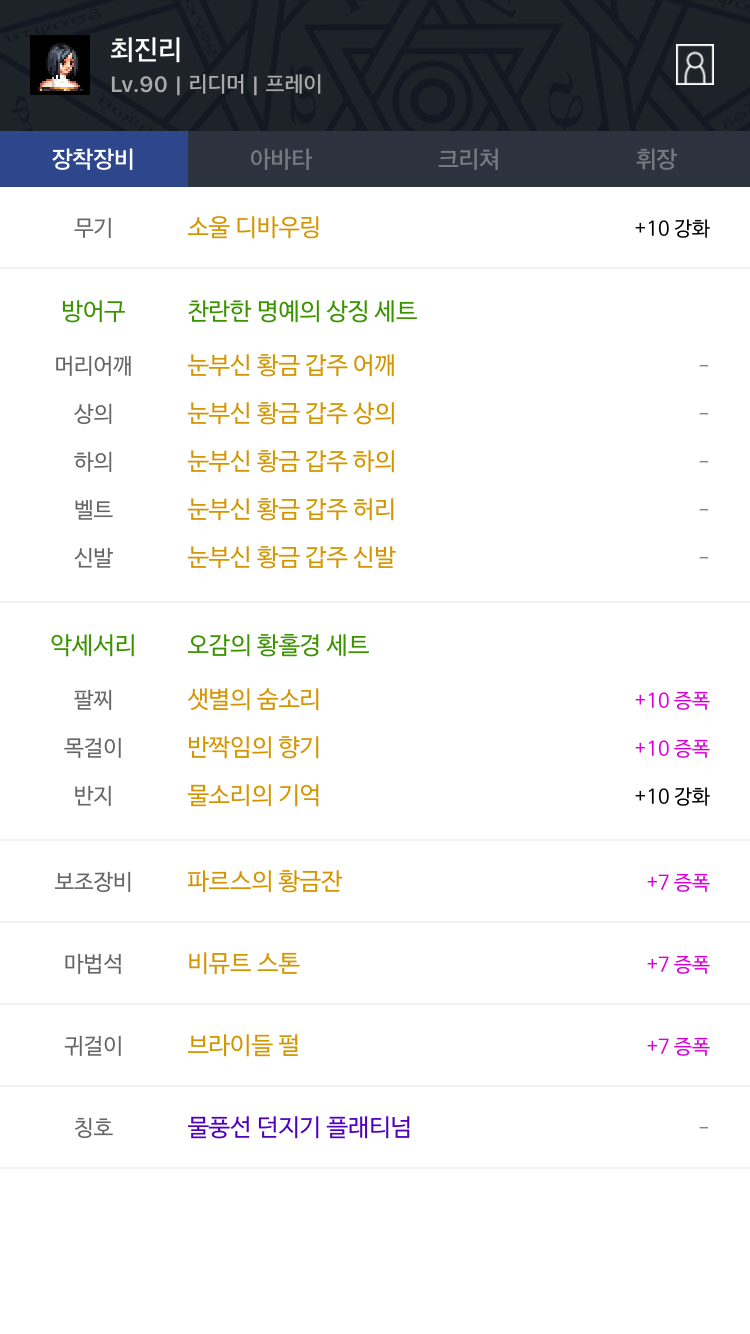Open earring item 브라이들 펄
The image size is (750, 1334).
click(x=243, y=1045)
